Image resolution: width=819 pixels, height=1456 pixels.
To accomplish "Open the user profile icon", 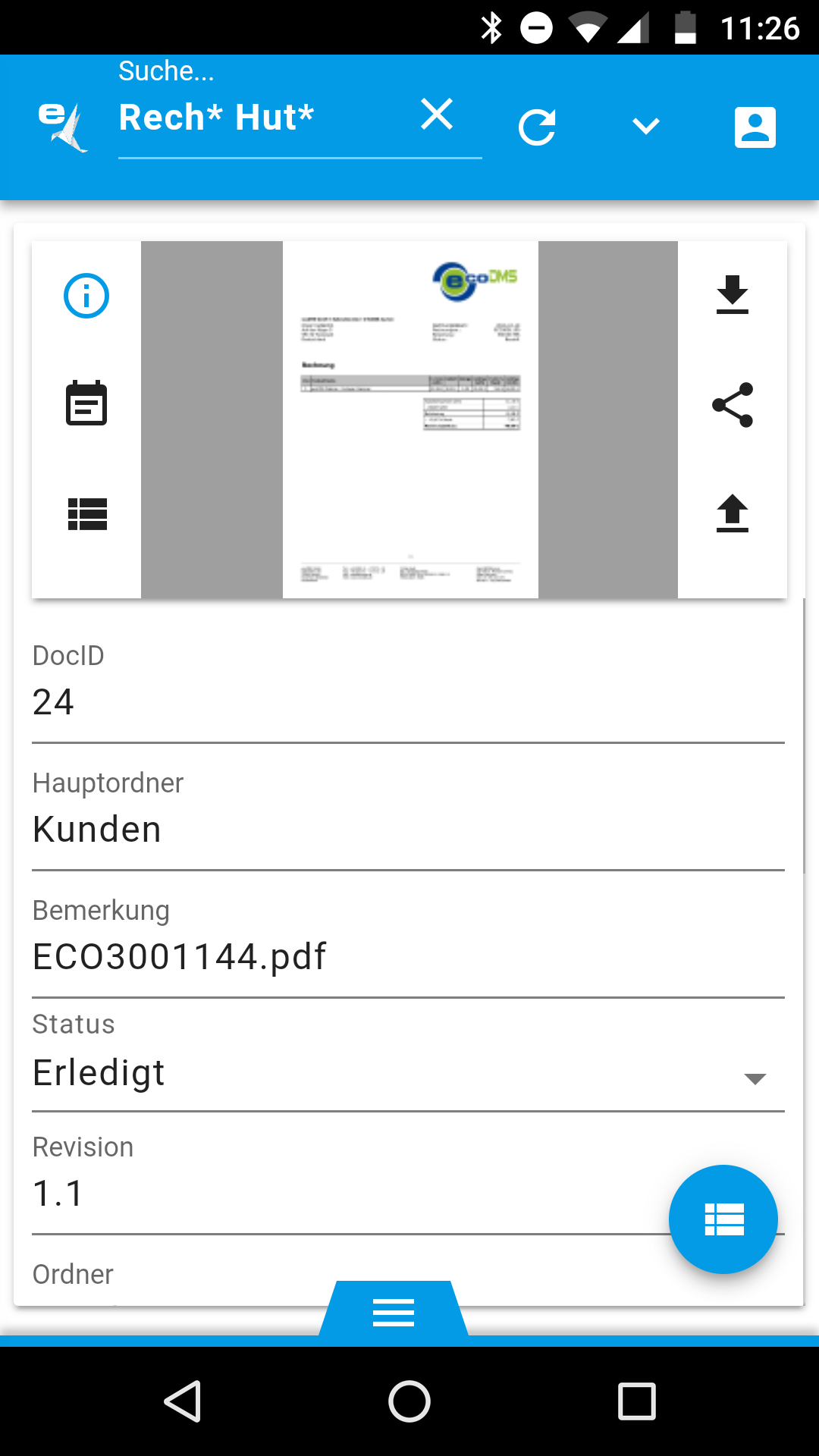I will coord(755,127).
